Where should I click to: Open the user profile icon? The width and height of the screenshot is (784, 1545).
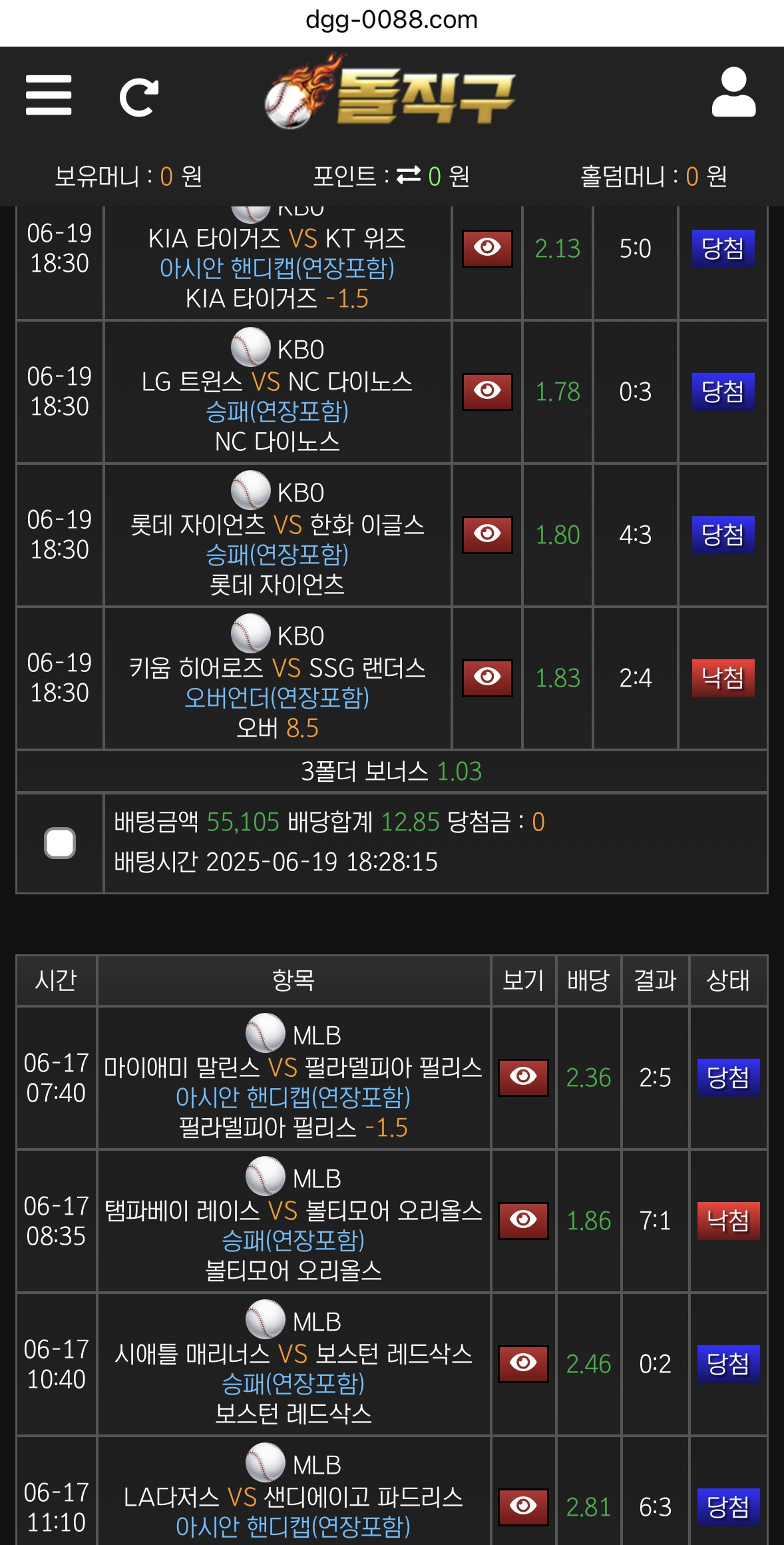tap(733, 93)
